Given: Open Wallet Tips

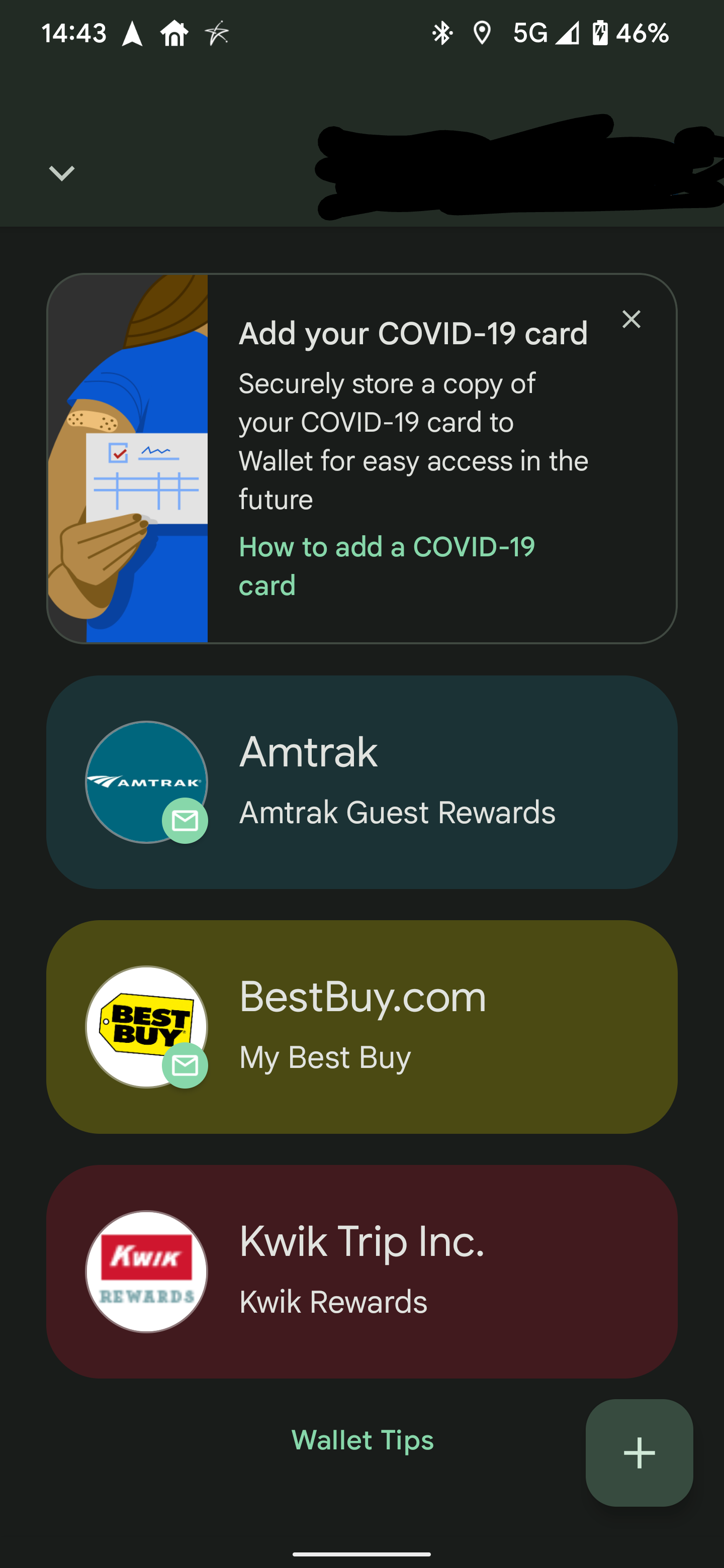Looking at the screenshot, I should pyautogui.click(x=363, y=1440).
